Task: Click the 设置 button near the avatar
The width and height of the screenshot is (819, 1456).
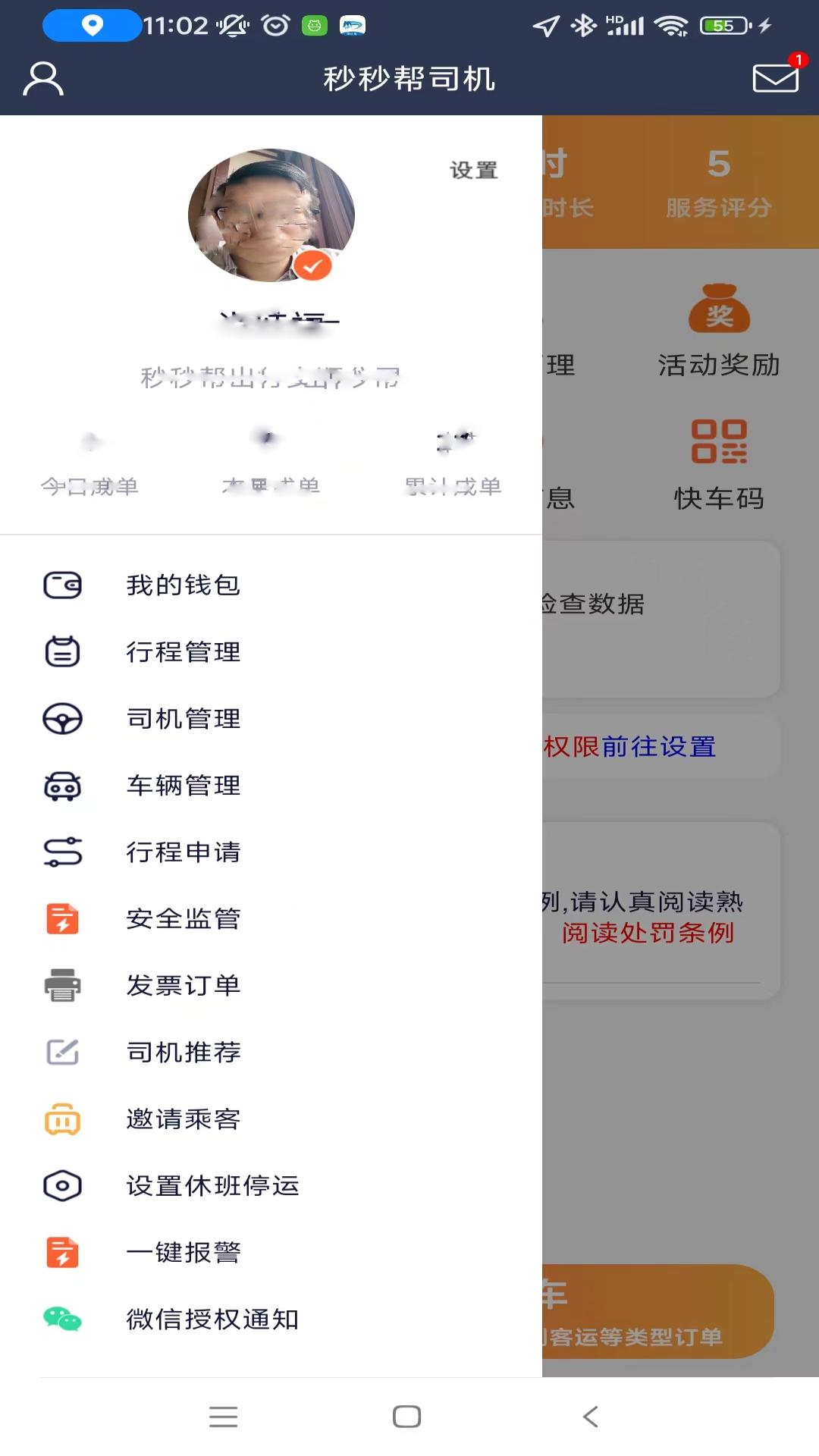Action: pos(472,171)
